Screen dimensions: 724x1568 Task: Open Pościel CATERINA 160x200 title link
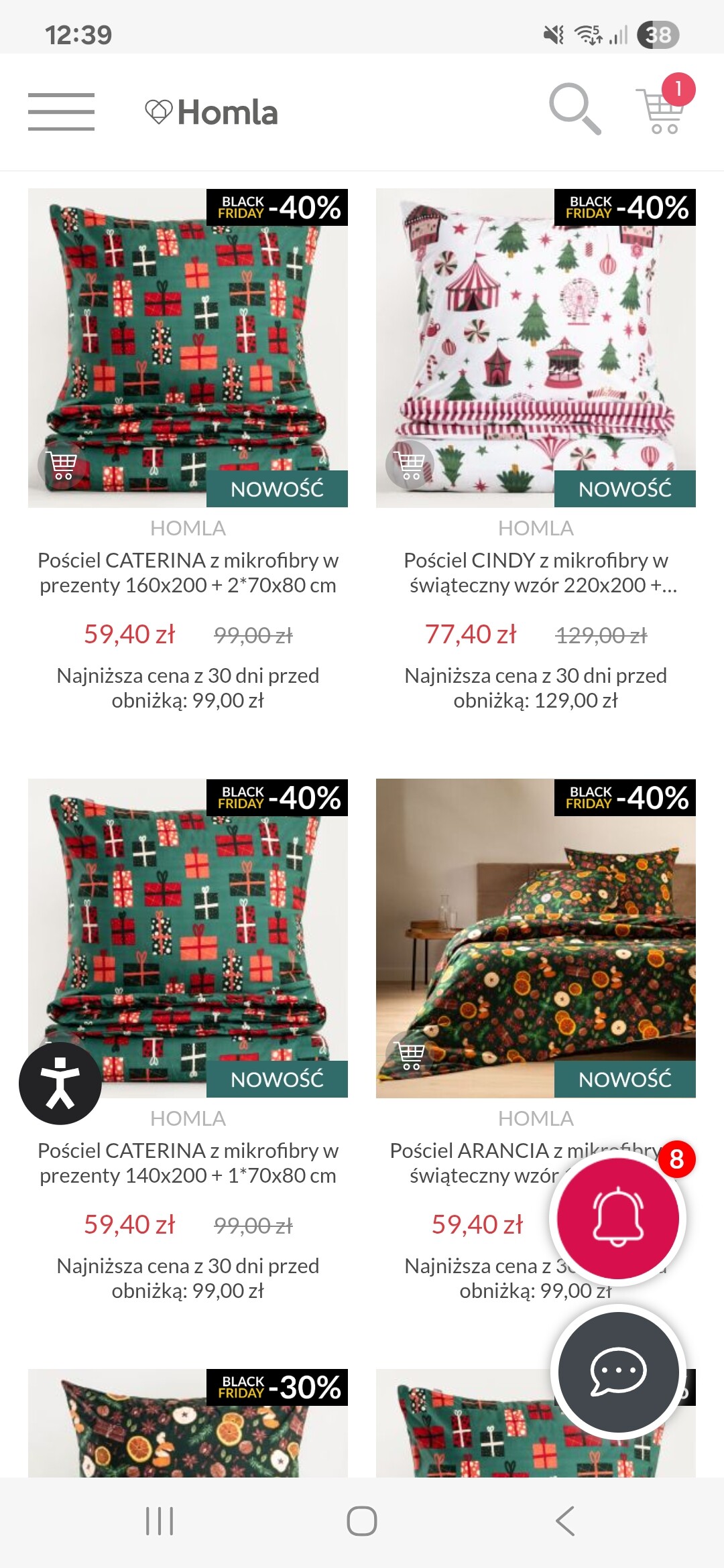click(188, 572)
